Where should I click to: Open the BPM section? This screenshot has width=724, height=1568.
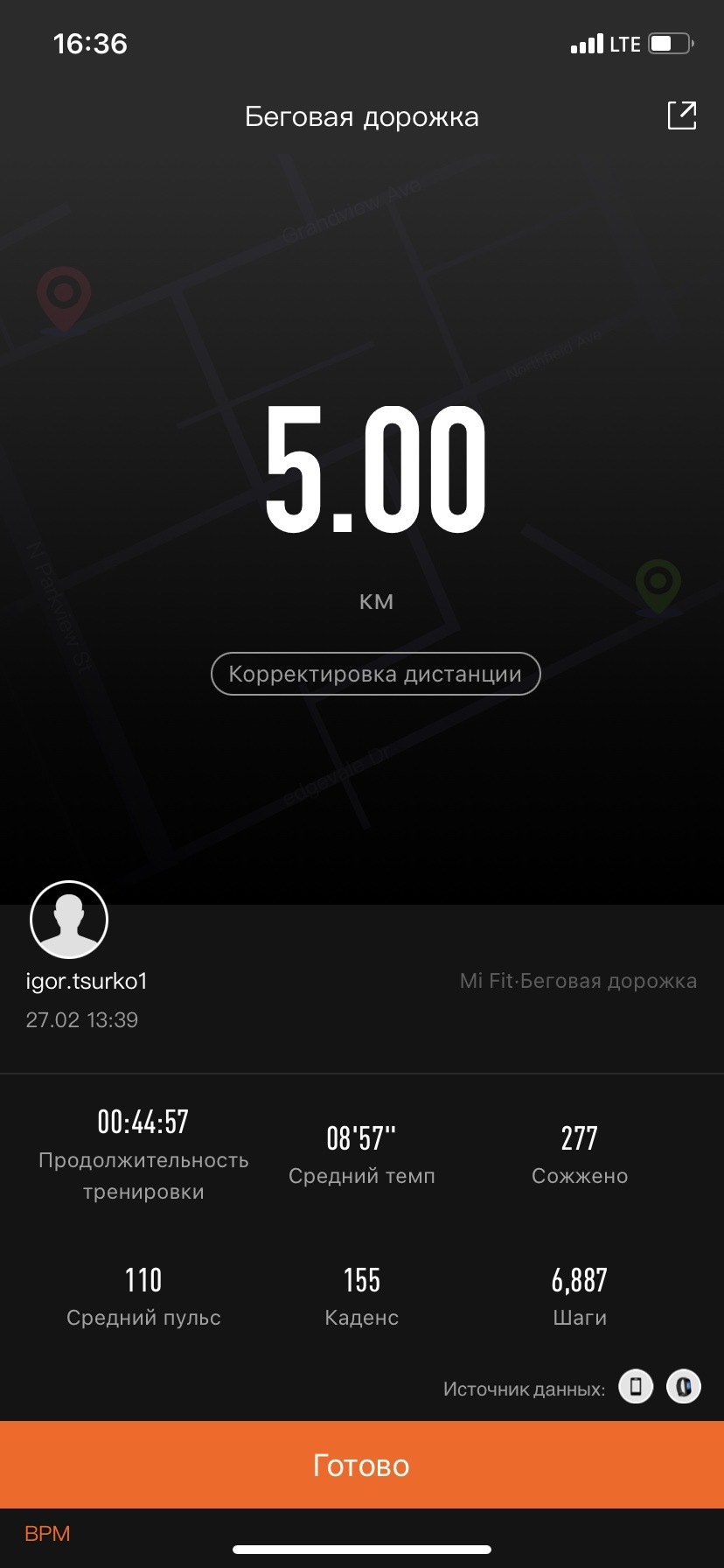click(47, 1534)
